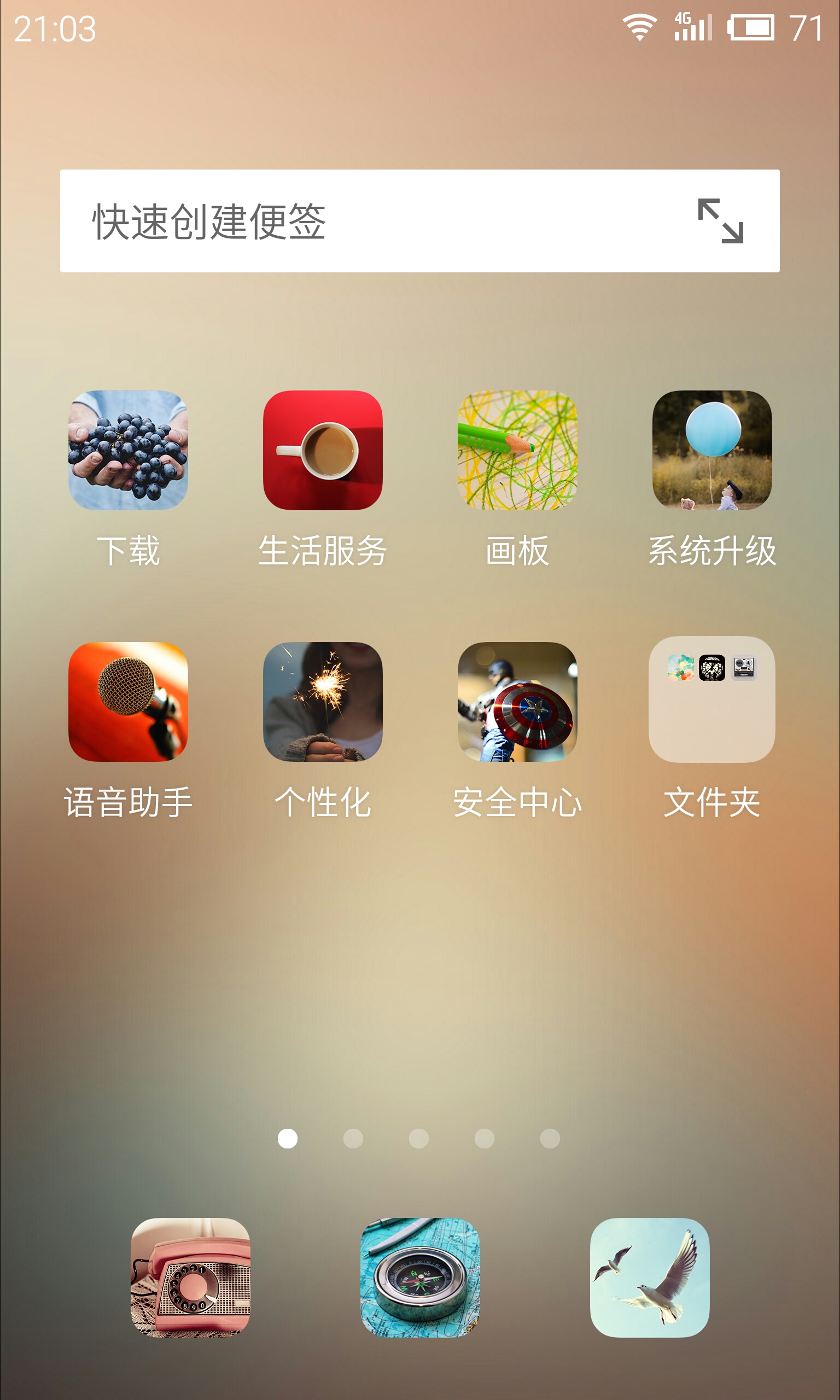
Task: Open the phone dialer in the dock
Action: [190, 1277]
